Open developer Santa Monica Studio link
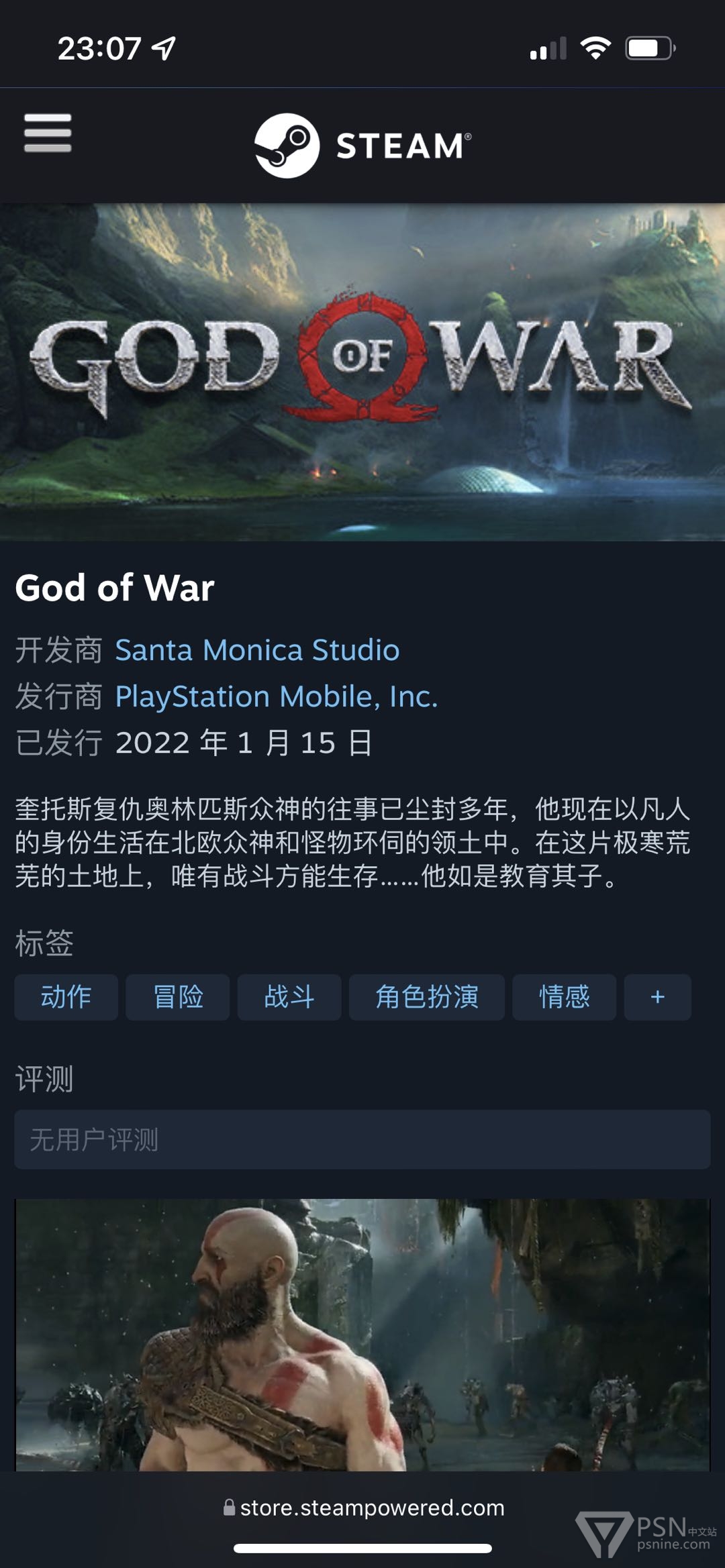The height and width of the screenshot is (1568, 725). coord(257,650)
